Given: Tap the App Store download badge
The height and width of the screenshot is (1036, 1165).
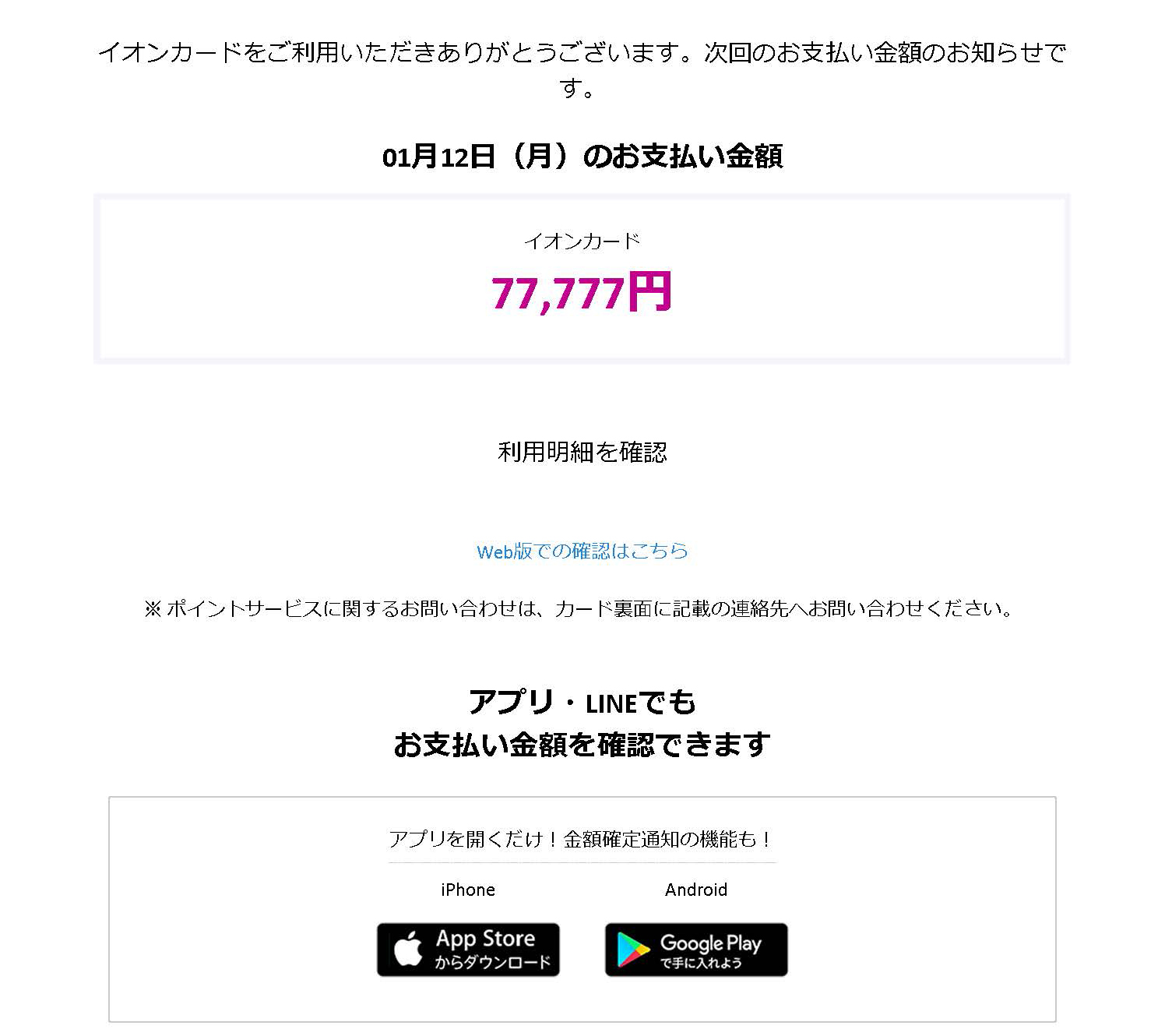Looking at the screenshot, I should tap(468, 950).
